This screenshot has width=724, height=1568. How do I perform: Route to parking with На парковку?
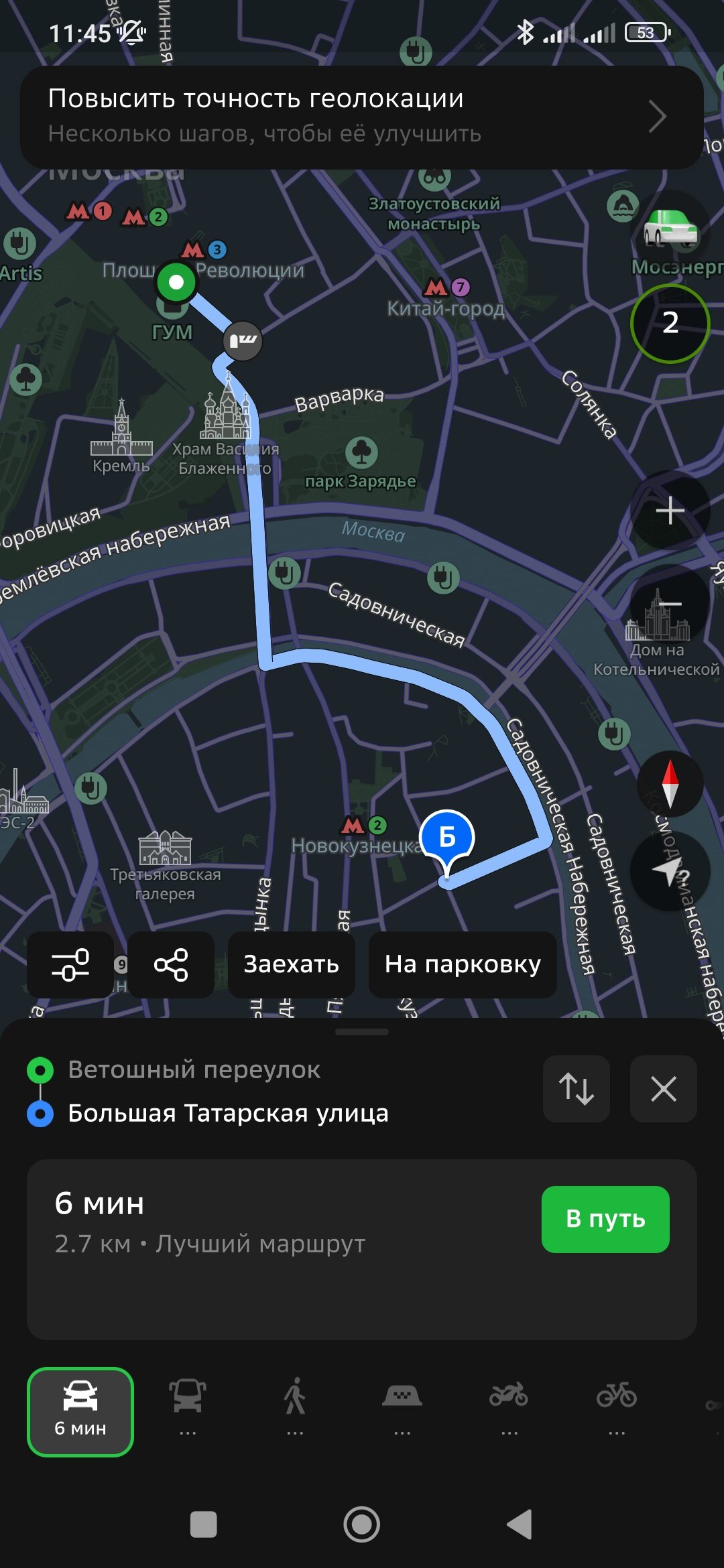(463, 964)
